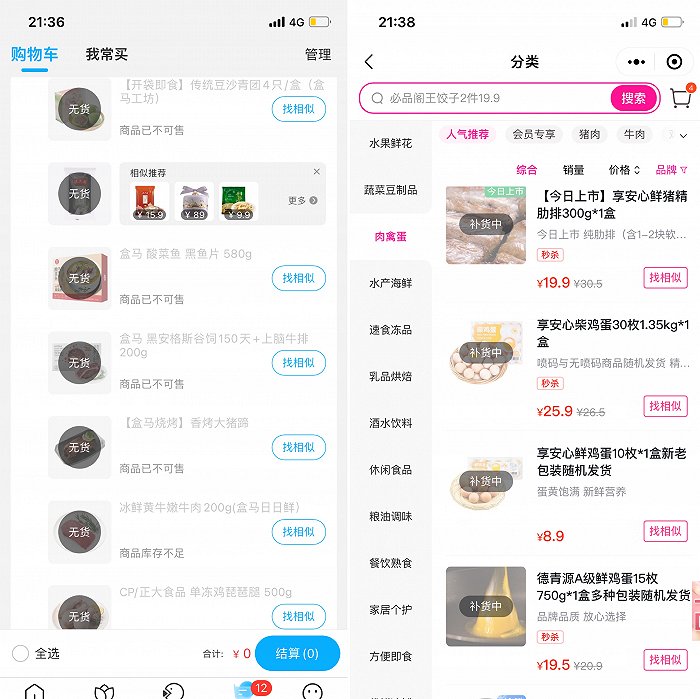
Task: Check the 全选 checkbox
Action: pyautogui.click(x=21, y=653)
